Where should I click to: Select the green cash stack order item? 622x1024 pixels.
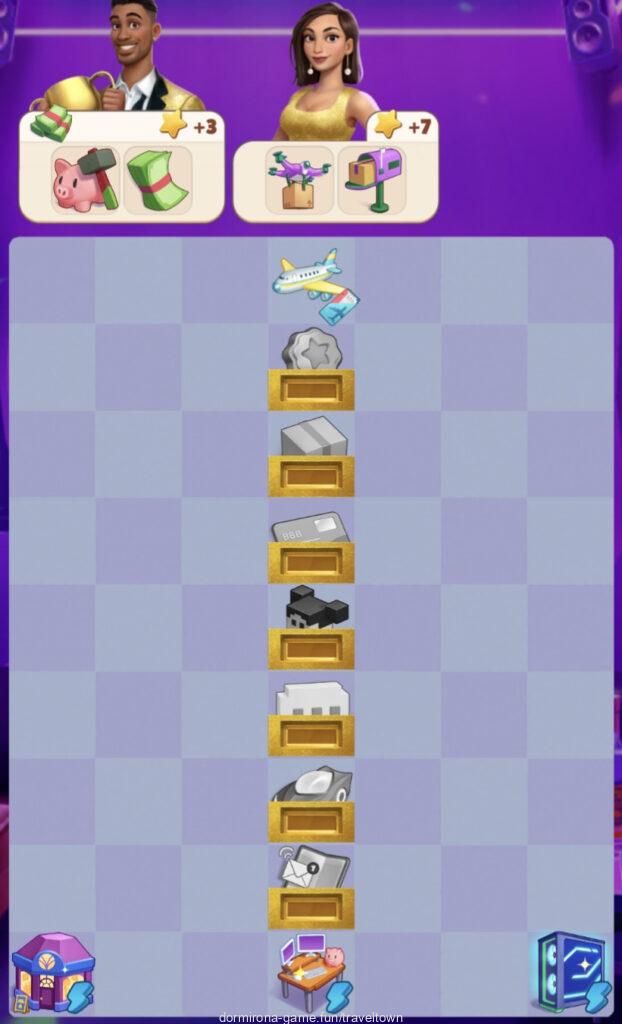[x=157, y=180]
